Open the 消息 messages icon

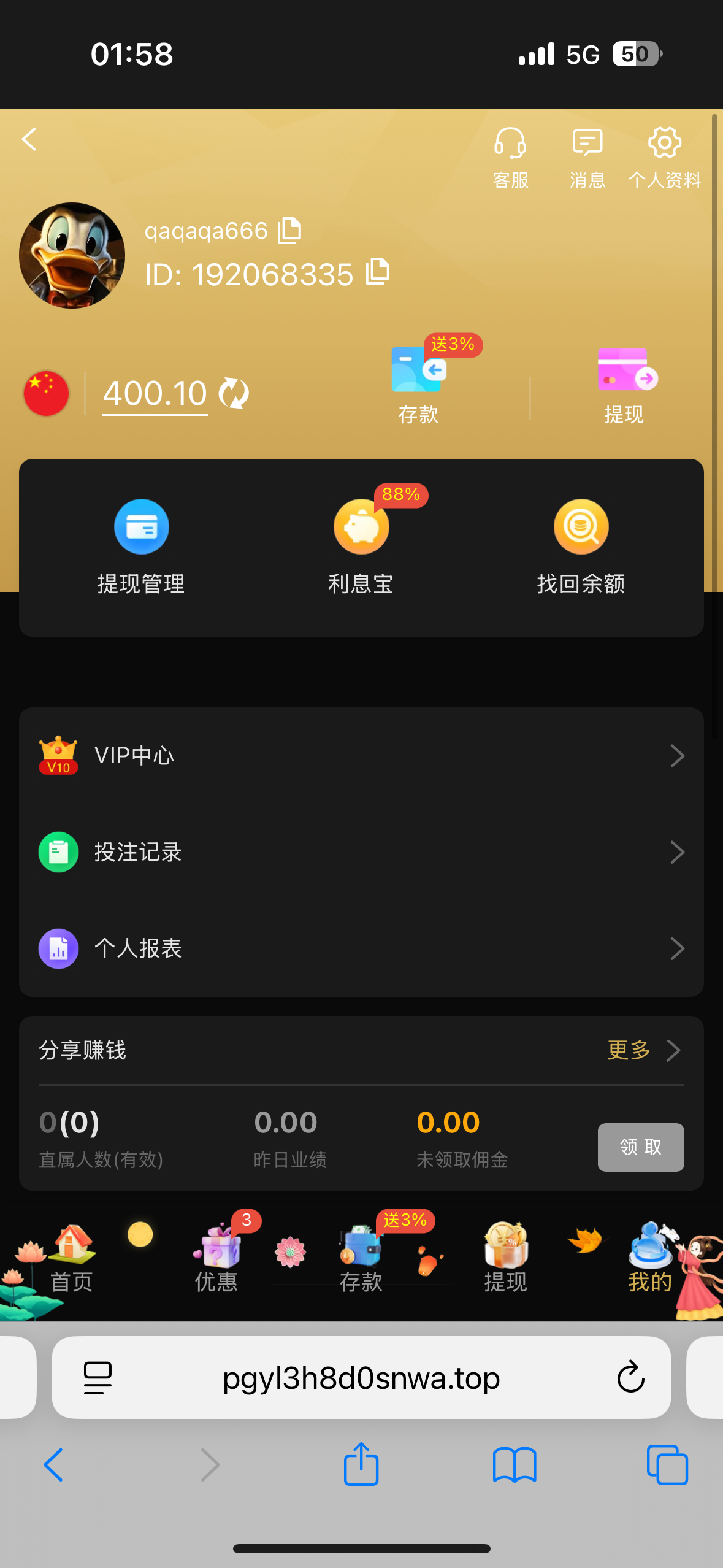tap(587, 157)
